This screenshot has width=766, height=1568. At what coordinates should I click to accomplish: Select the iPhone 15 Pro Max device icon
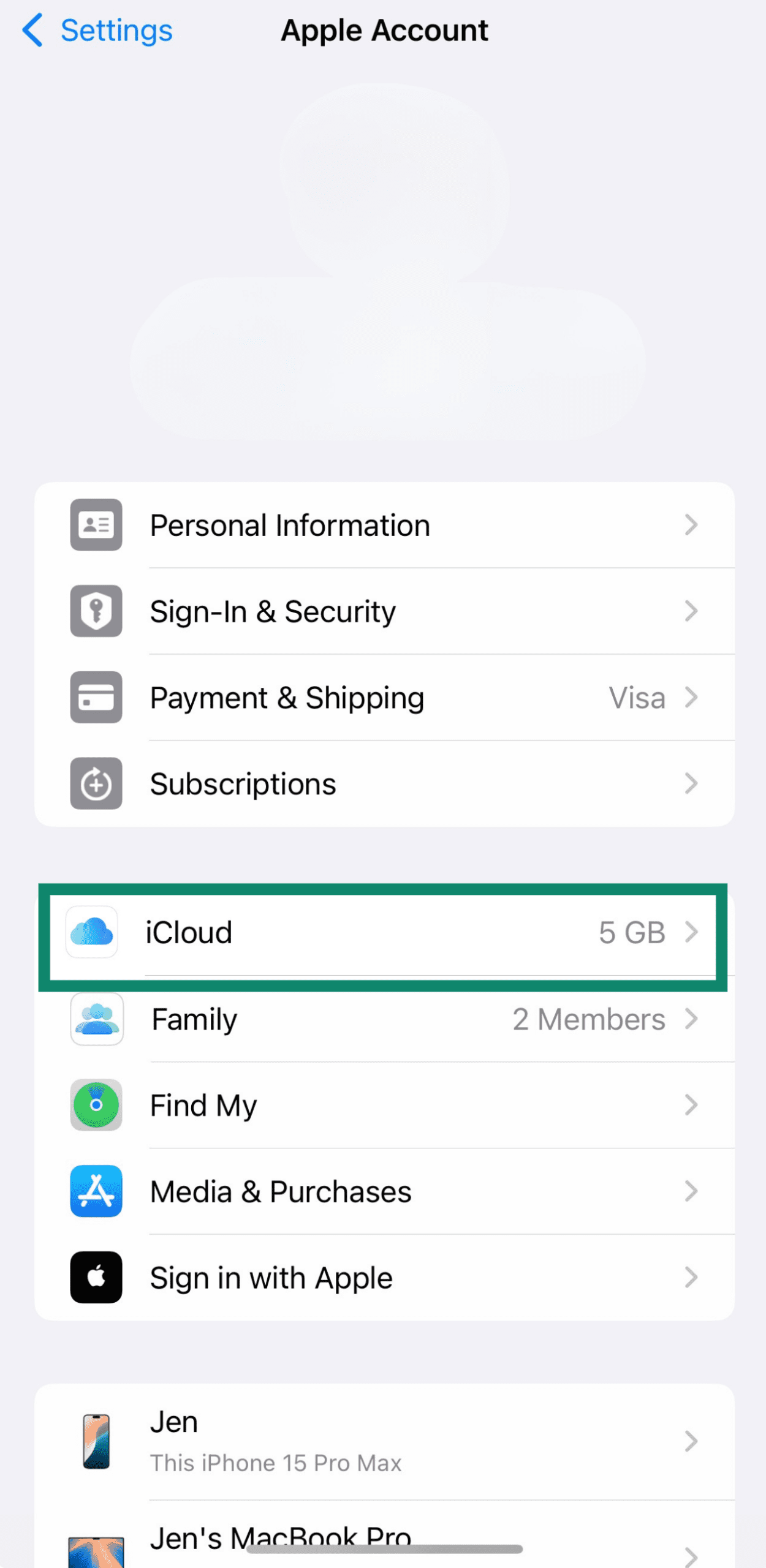point(96,1441)
